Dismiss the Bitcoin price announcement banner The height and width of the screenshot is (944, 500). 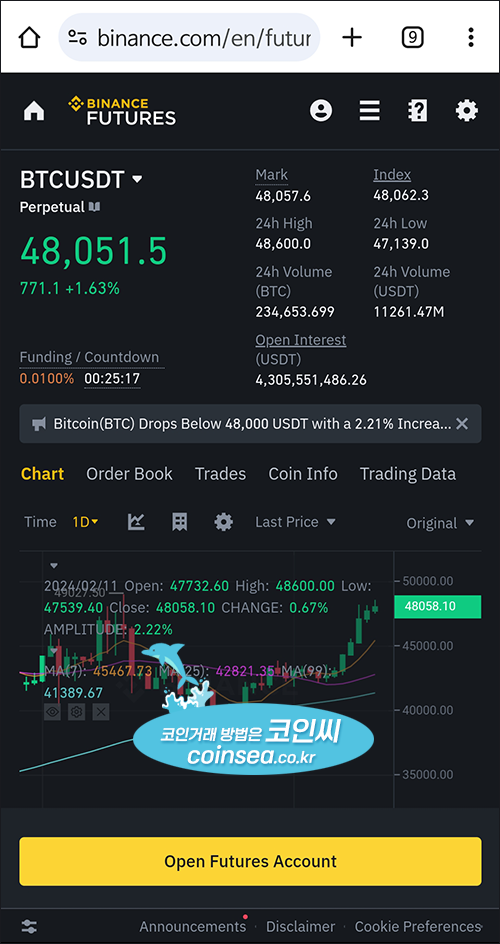(x=462, y=424)
